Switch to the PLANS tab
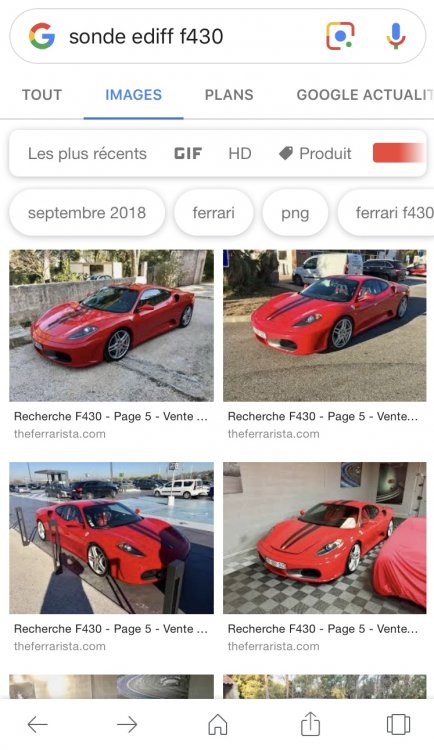 [229, 95]
